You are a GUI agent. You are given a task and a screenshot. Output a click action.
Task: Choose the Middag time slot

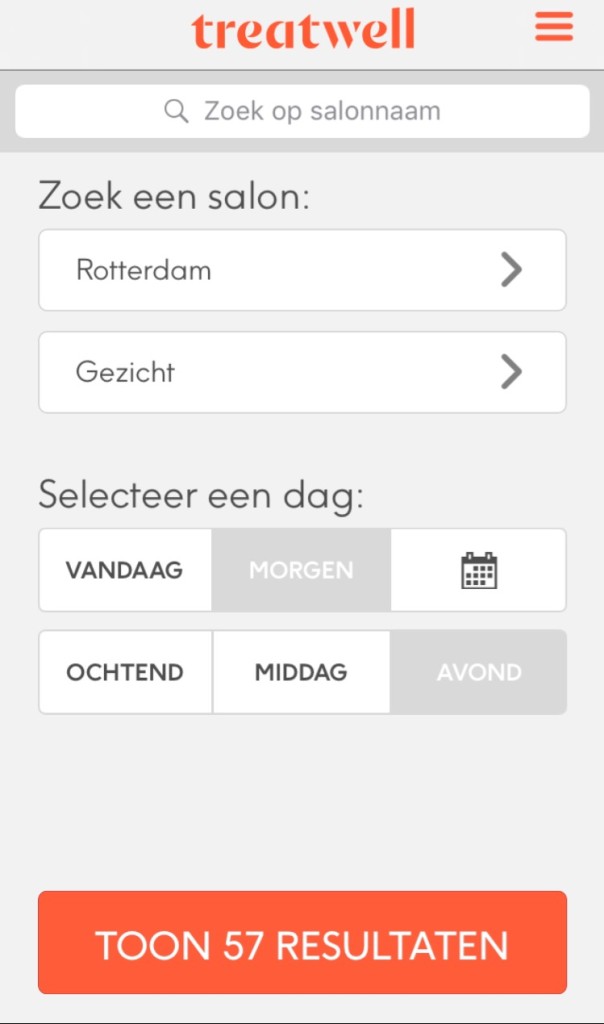[301, 672]
